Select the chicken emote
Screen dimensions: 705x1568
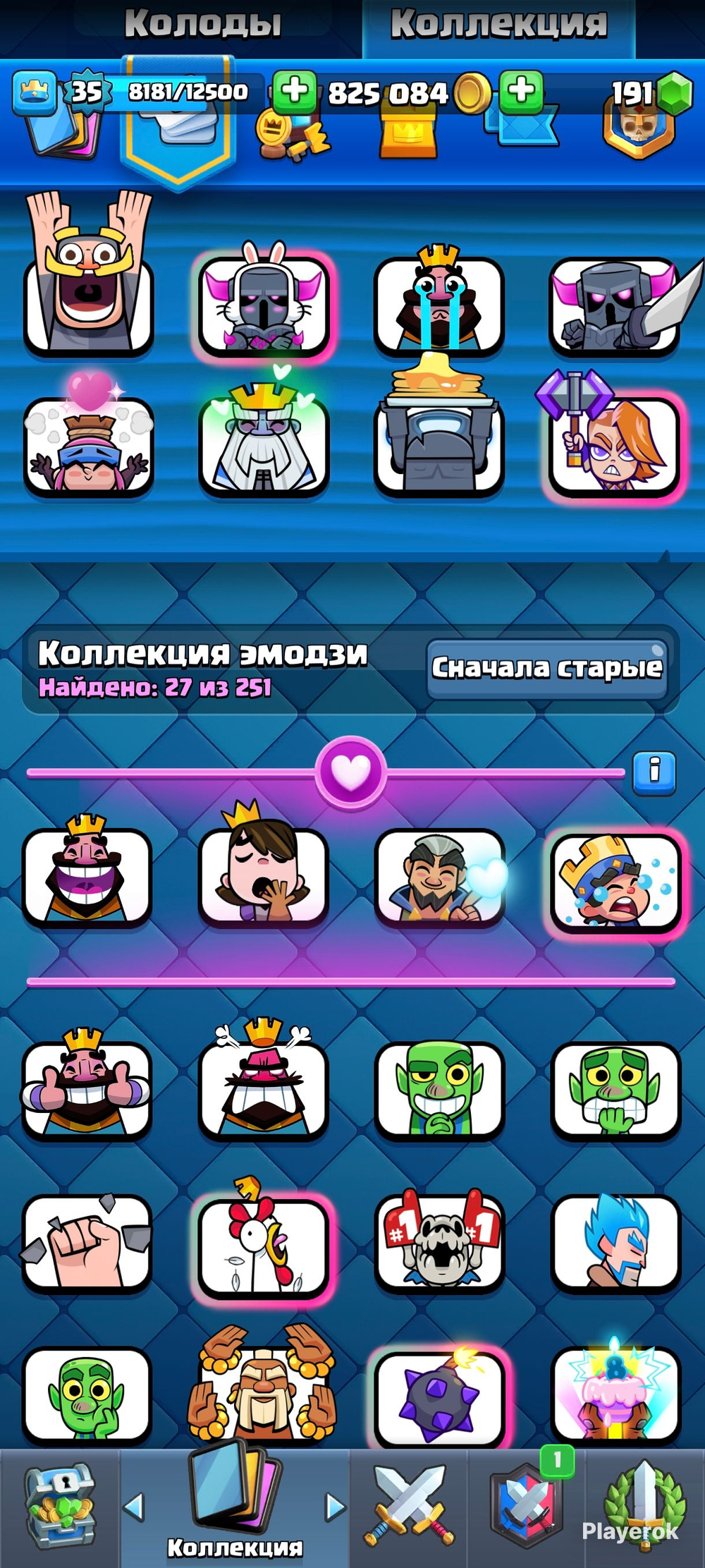pos(262,1243)
